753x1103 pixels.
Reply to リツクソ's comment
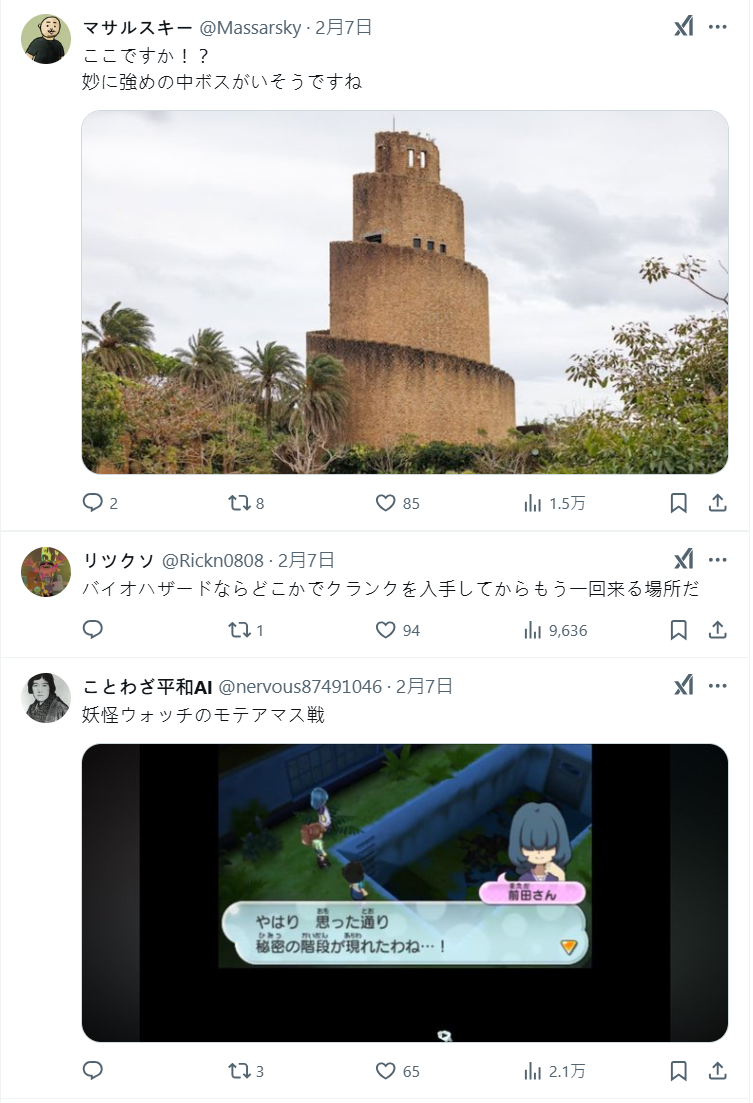93,630
